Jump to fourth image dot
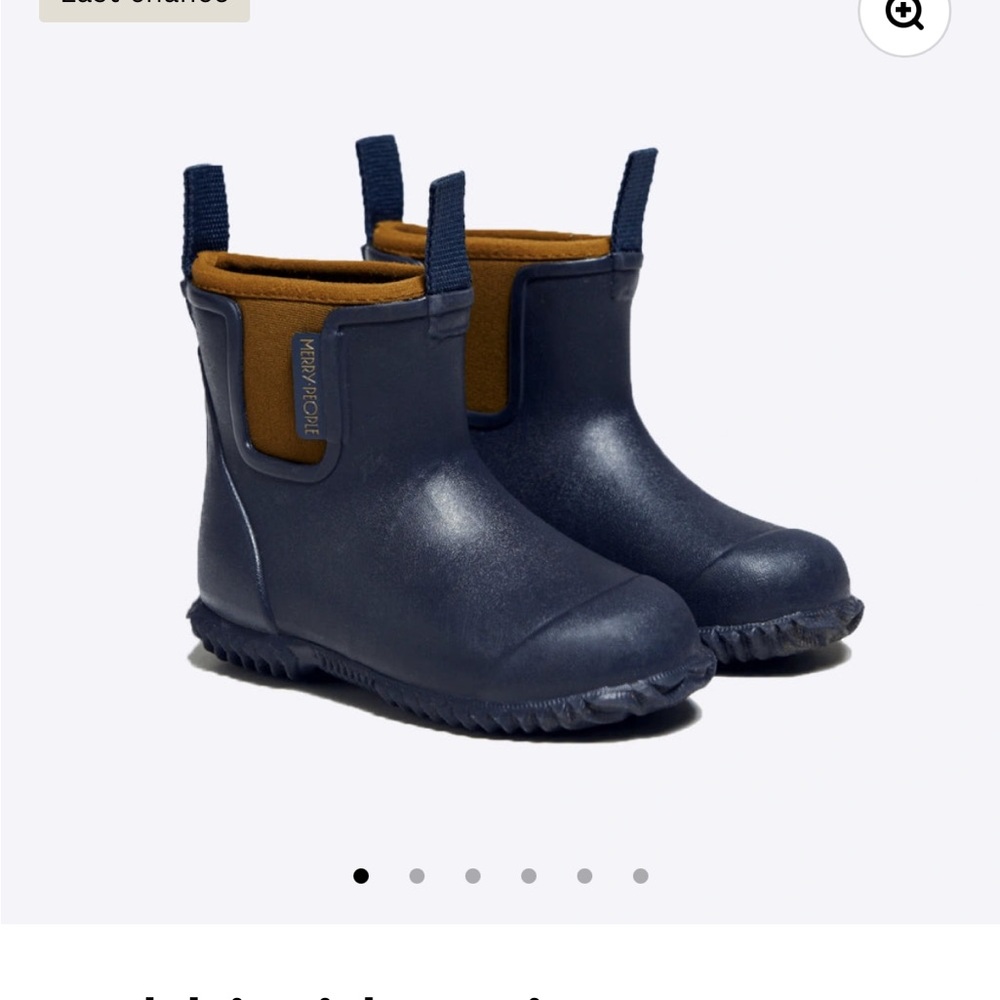Image resolution: width=1000 pixels, height=1000 pixels. click(529, 876)
